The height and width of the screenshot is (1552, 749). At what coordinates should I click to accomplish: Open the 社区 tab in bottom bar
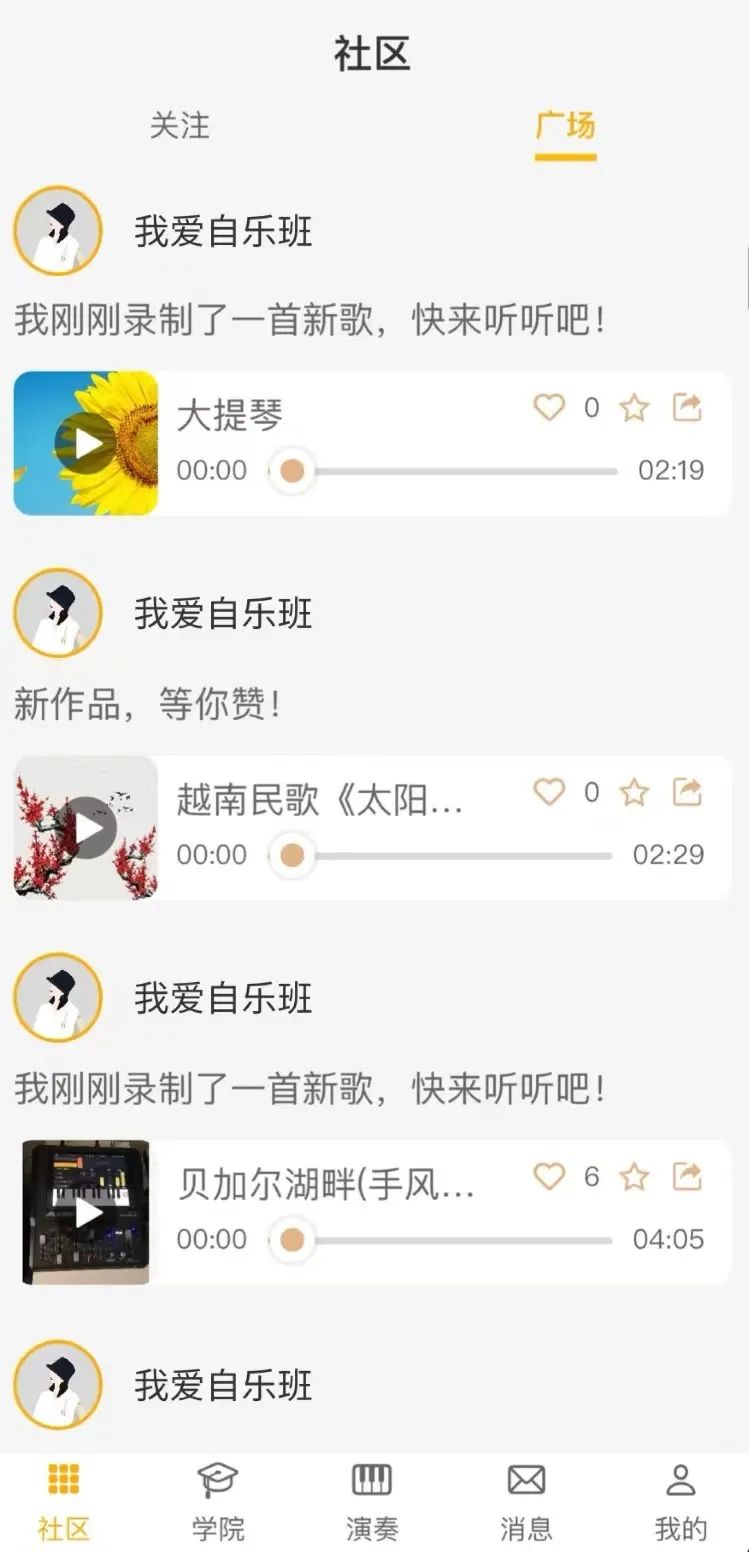coord(64,1500)
